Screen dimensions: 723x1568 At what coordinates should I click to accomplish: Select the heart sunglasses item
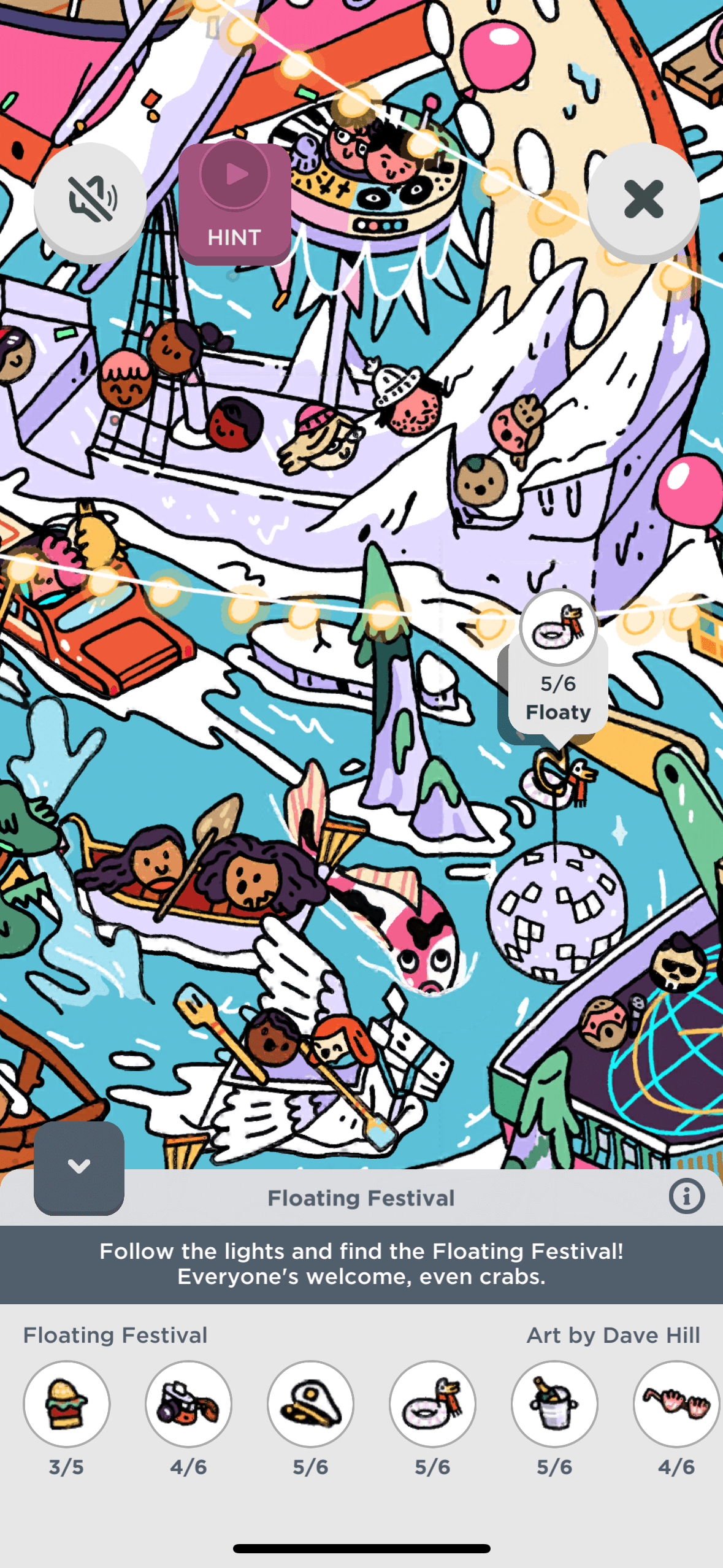[676, 1404]
